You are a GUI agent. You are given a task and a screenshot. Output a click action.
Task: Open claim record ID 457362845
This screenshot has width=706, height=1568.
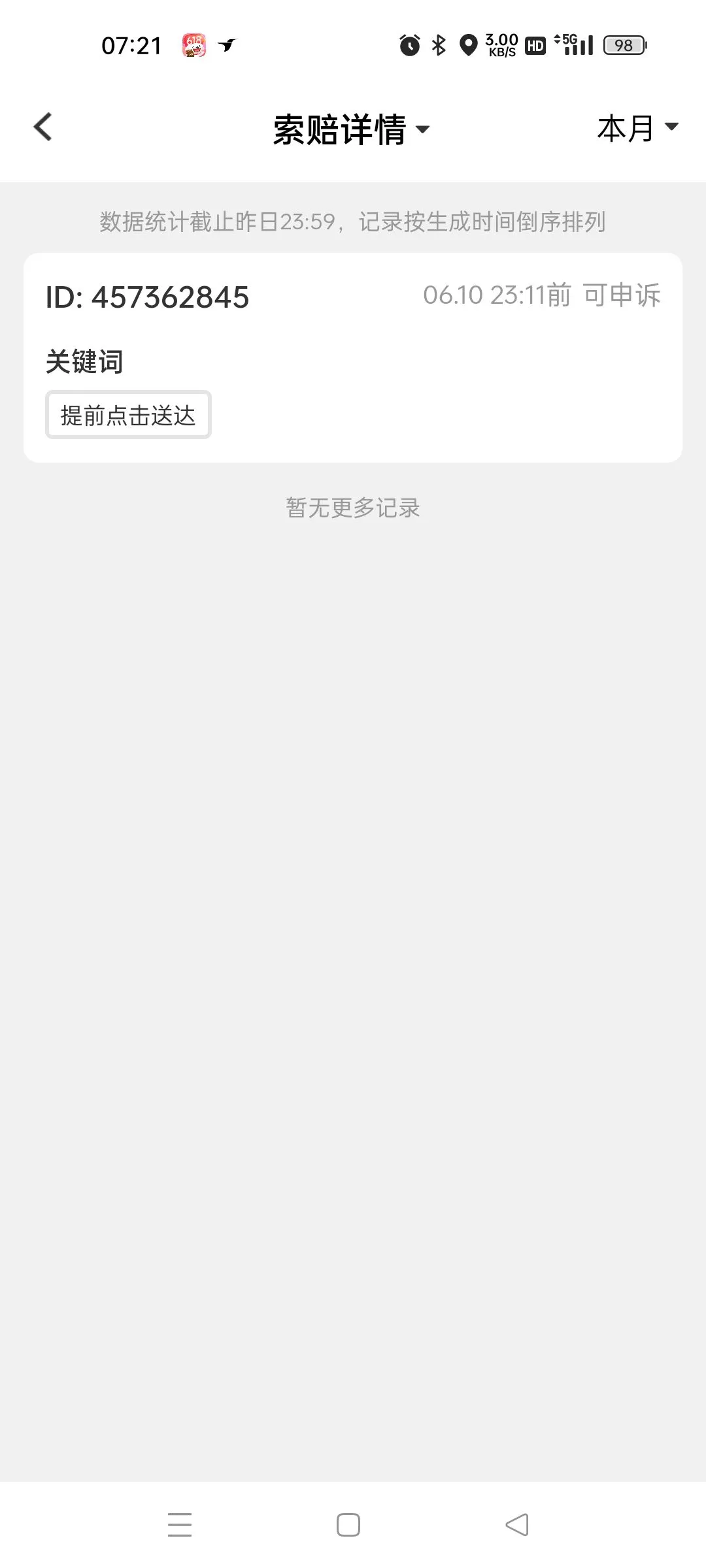point(353,357)
